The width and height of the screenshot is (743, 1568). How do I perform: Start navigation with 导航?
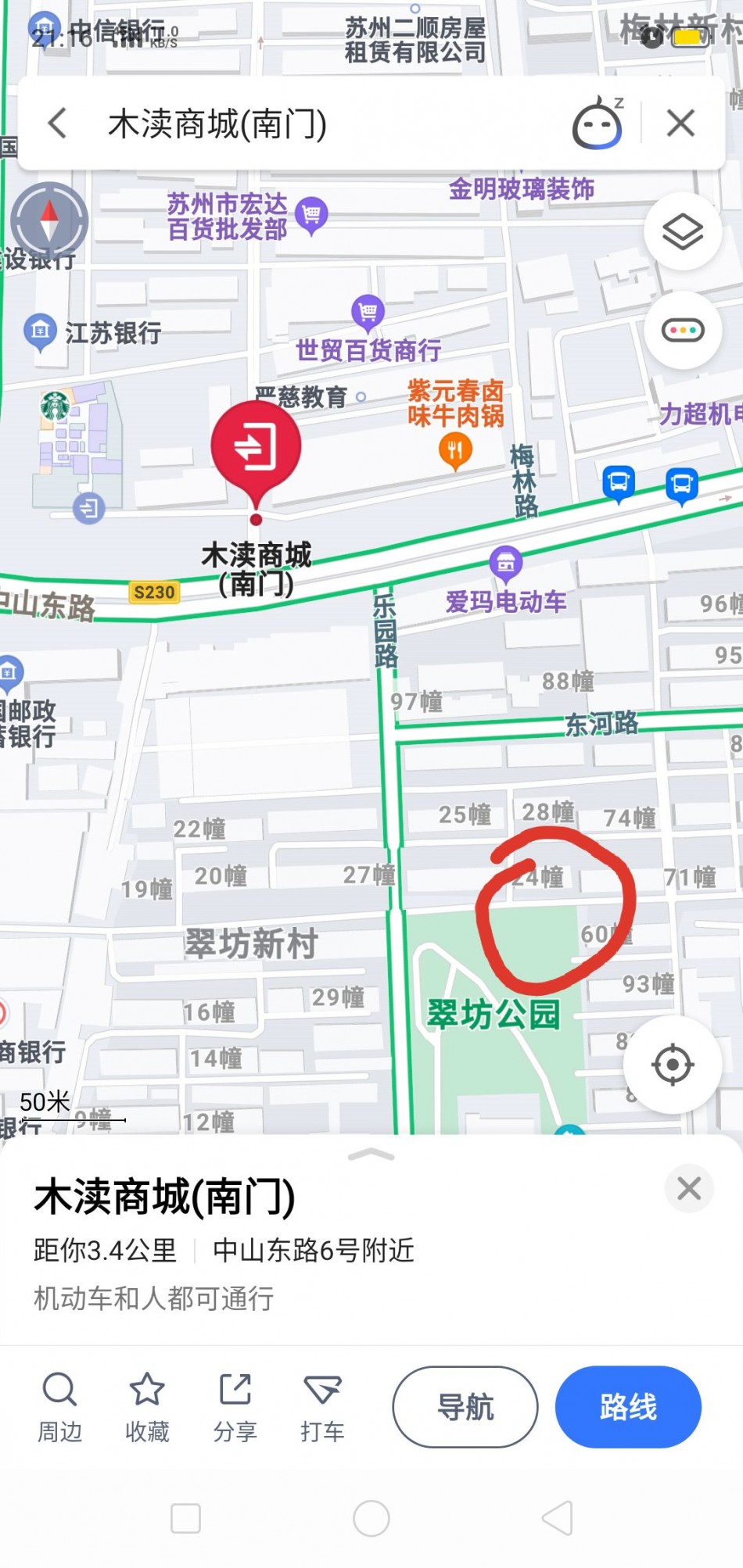[465, 1407]
